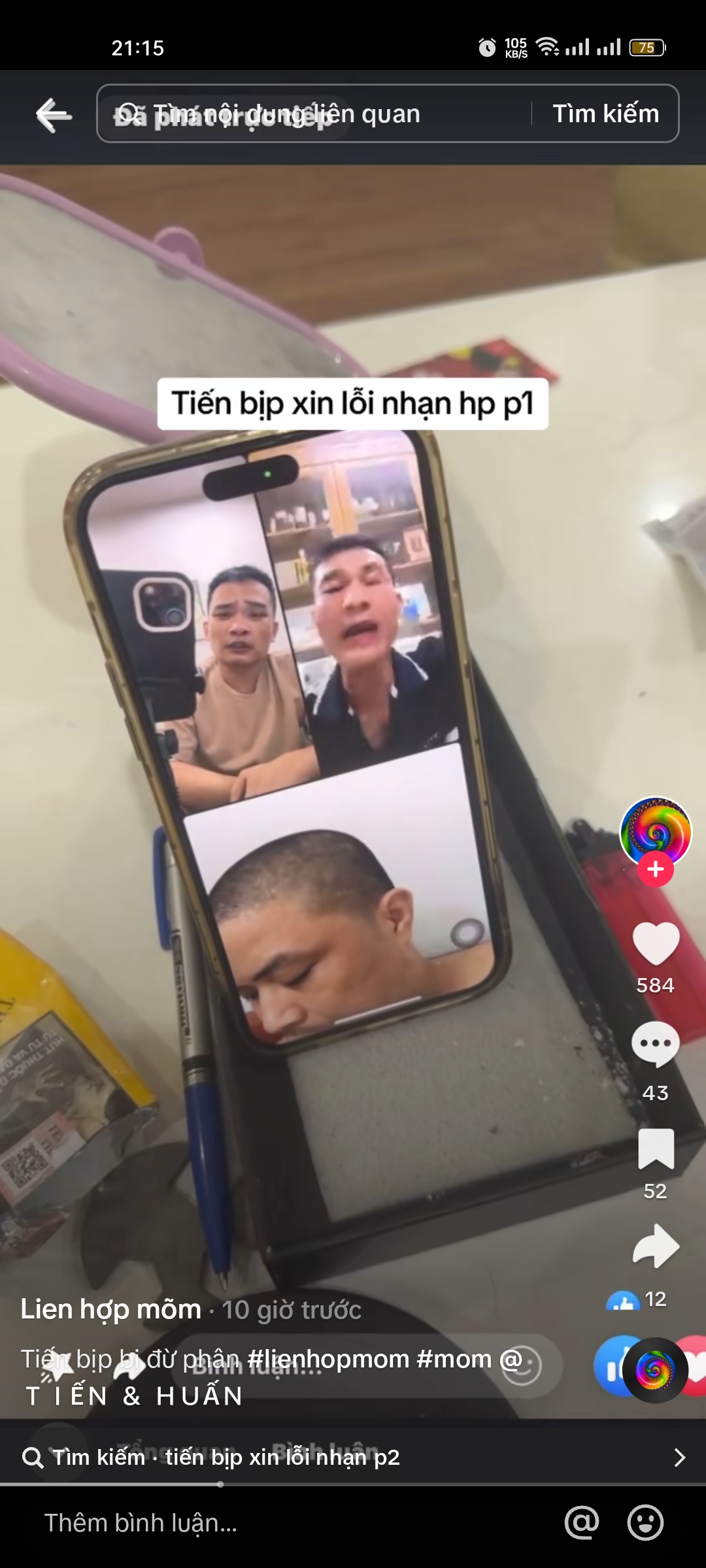This screenshot has width=706, height=1568.
Task: Tap the 'Tìm nội dung liên quan' search box
Action: click(x=314, y=114)
